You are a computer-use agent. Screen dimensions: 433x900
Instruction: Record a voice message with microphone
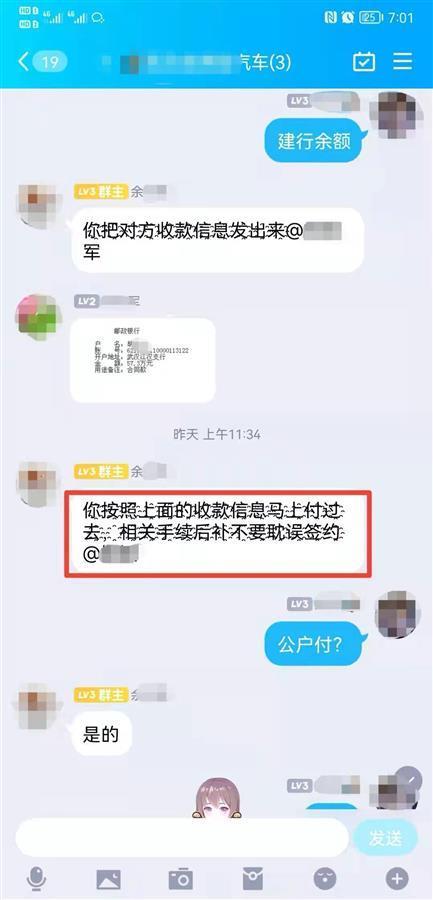(37, 879)
